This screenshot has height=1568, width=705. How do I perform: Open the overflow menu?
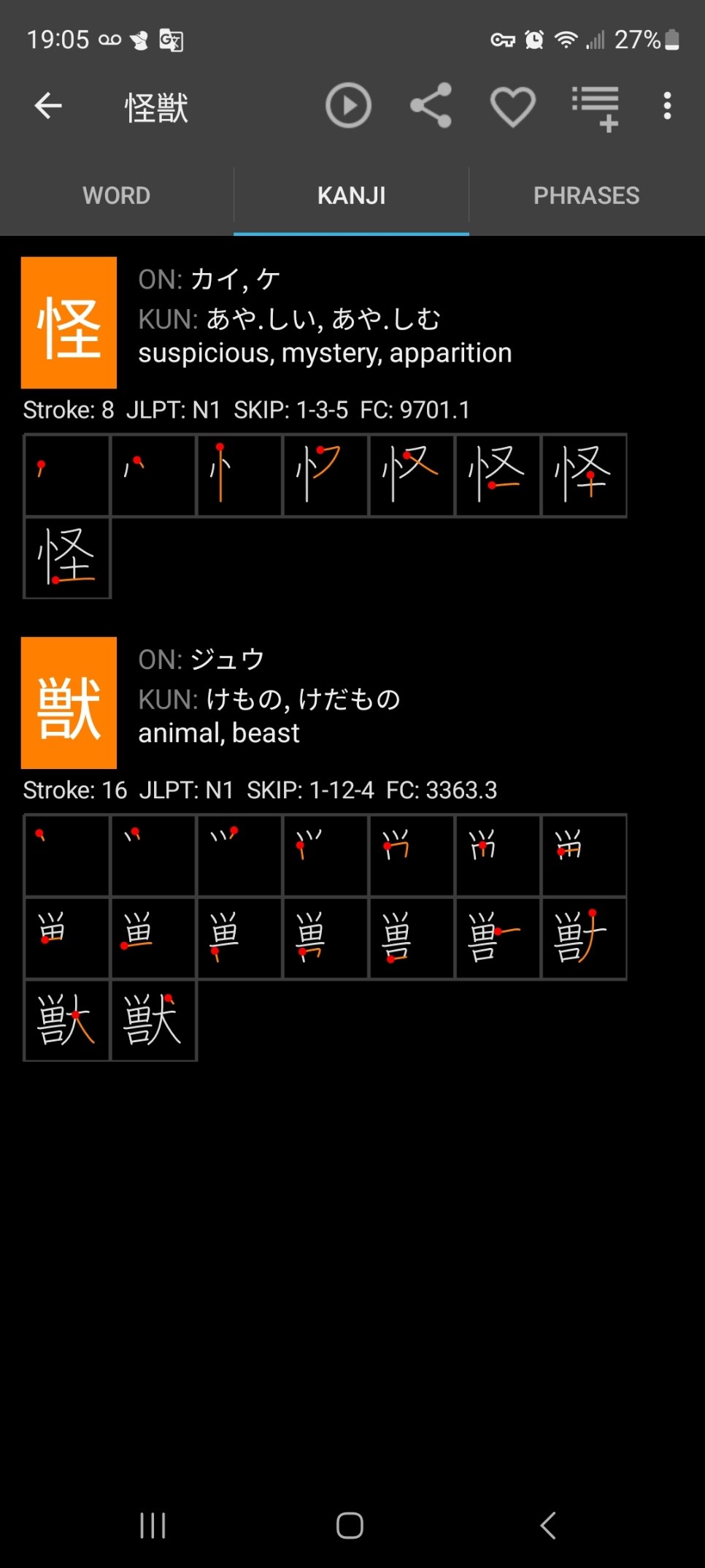(667, 106)
